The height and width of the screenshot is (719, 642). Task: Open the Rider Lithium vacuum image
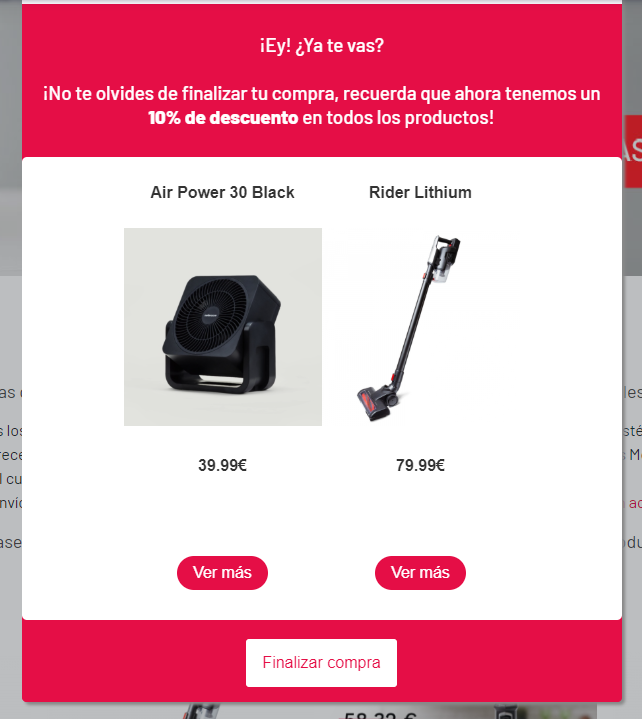420,327
